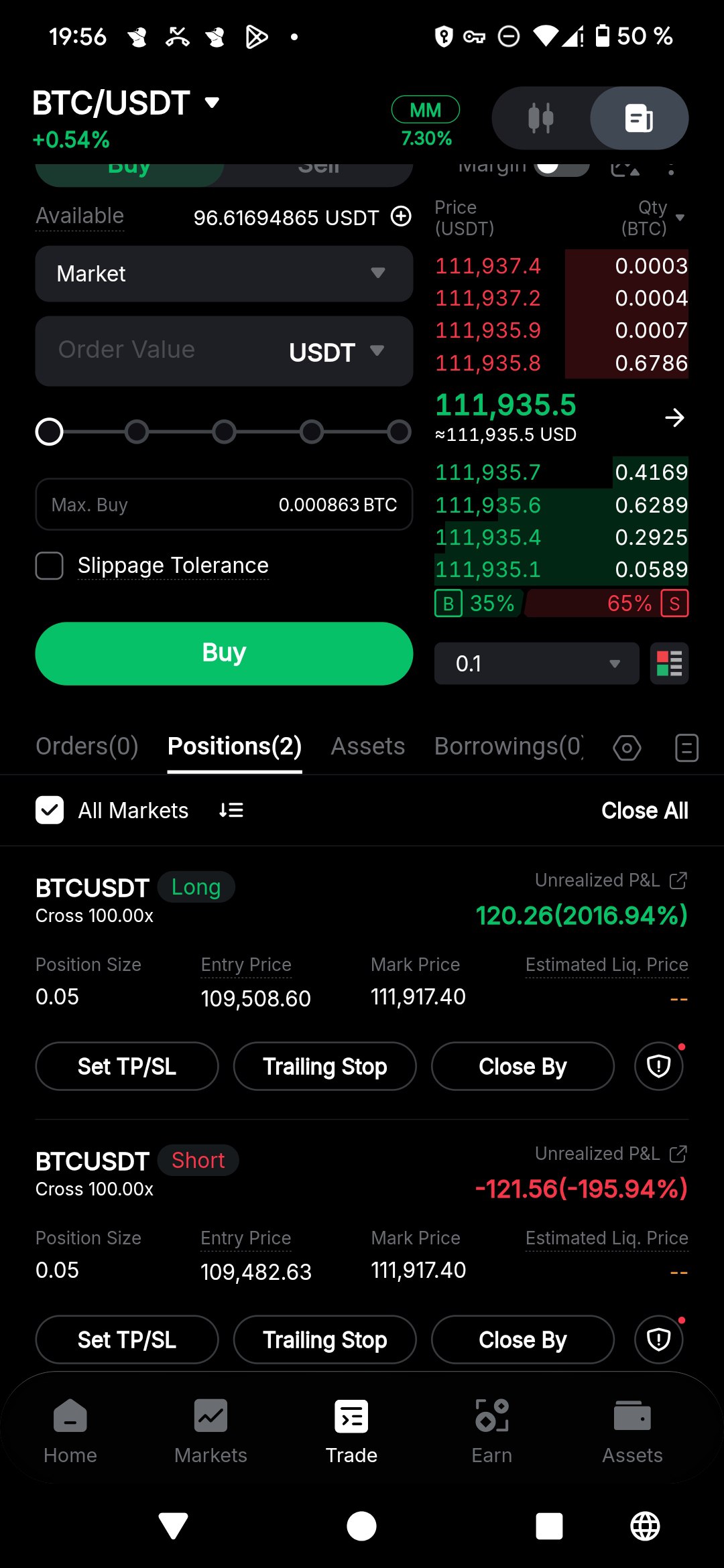
Task: Share the Short position's Unrealized P&L
Action: pos(678,1154)
